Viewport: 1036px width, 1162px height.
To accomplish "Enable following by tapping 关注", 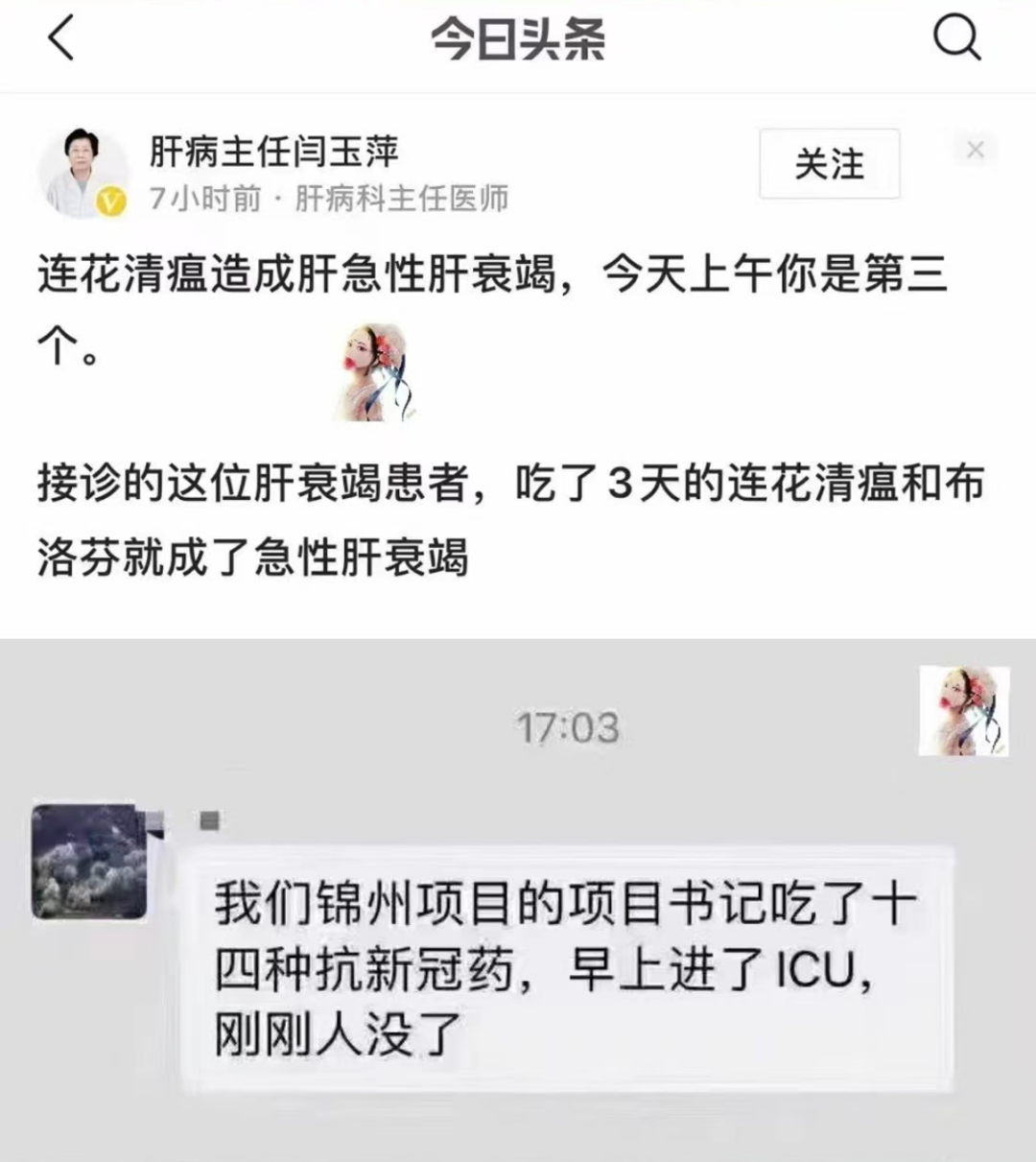I will 829,165.
